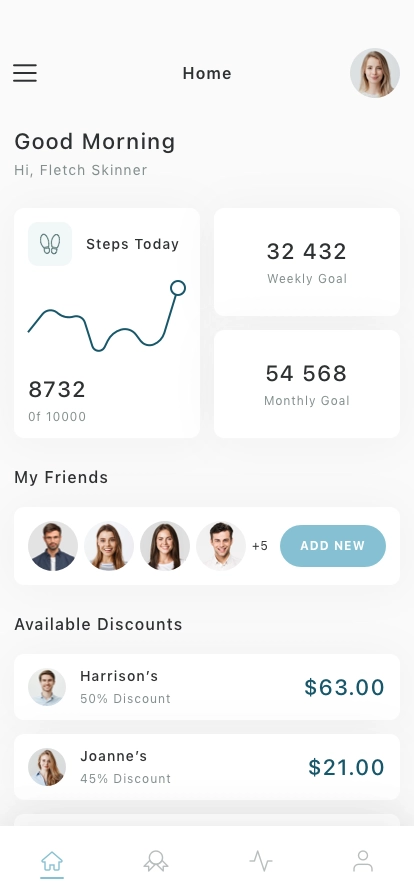Screen dimensions: 414x896
Task: Switch to the activity pulse tab
Action: pos(261,861)
